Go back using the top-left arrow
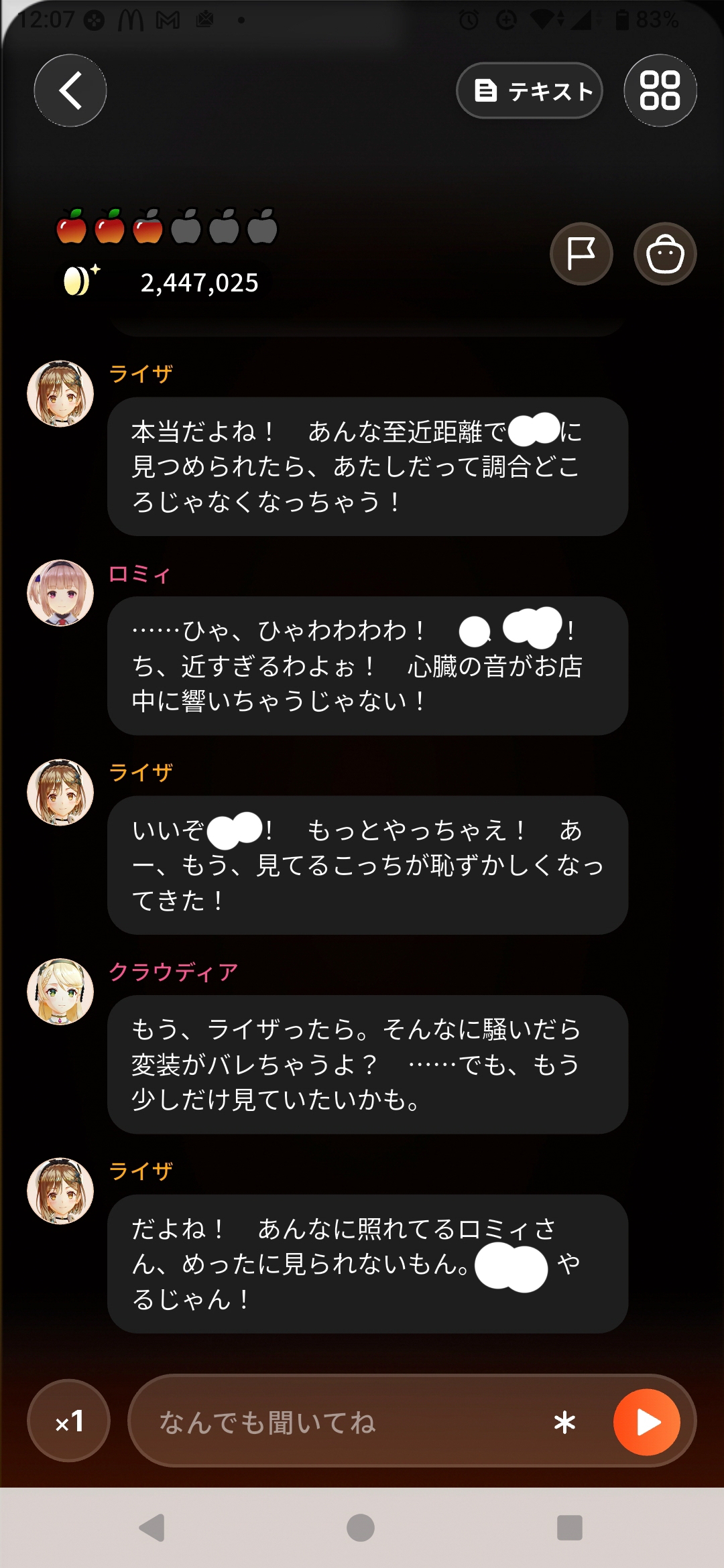The width and height of the screenshot is (724, 1568). pyautogui.click(x=70, y=90)
